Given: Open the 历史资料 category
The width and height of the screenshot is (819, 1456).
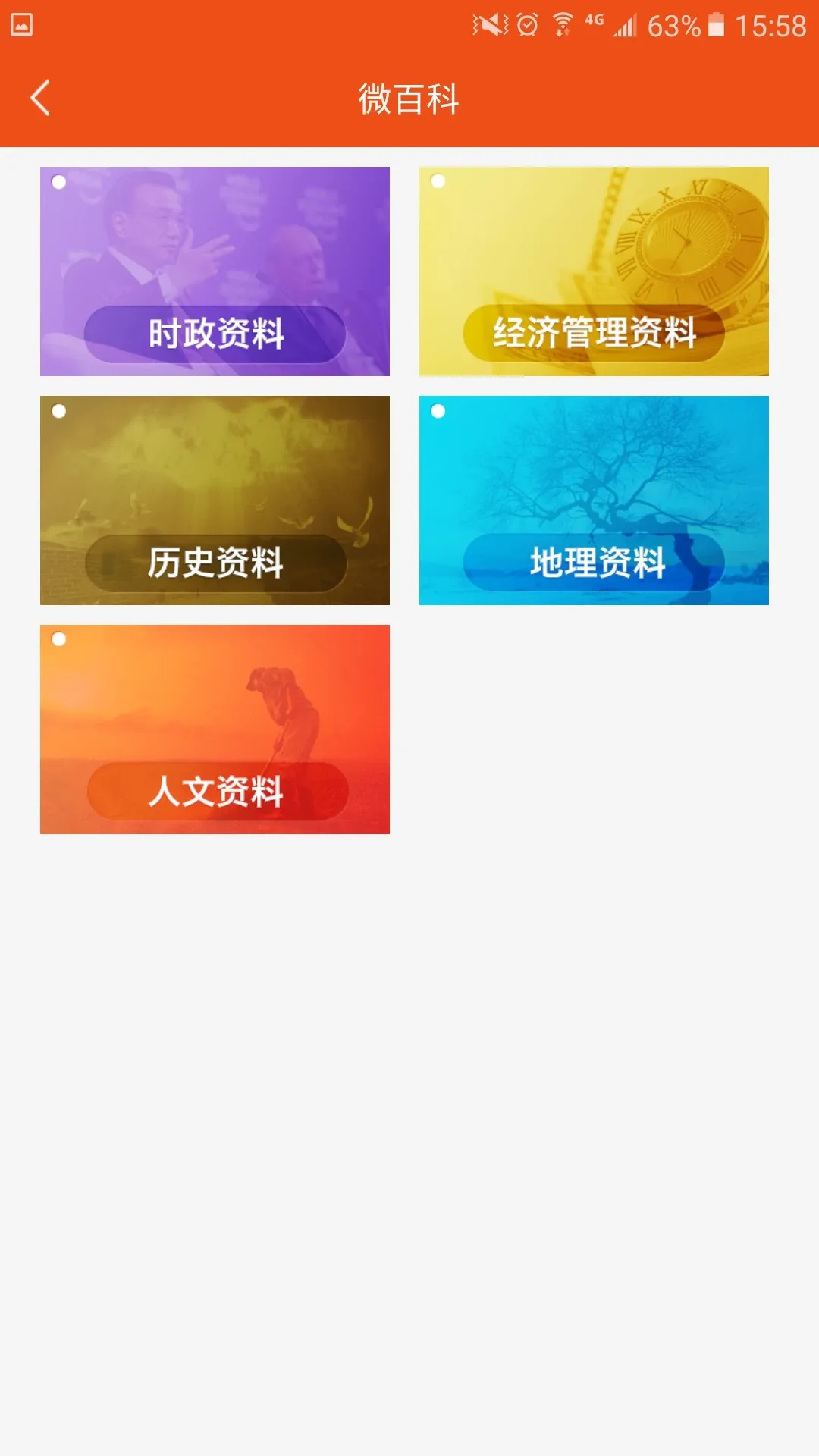Looking at the screenshot, I should coord(215,499).
